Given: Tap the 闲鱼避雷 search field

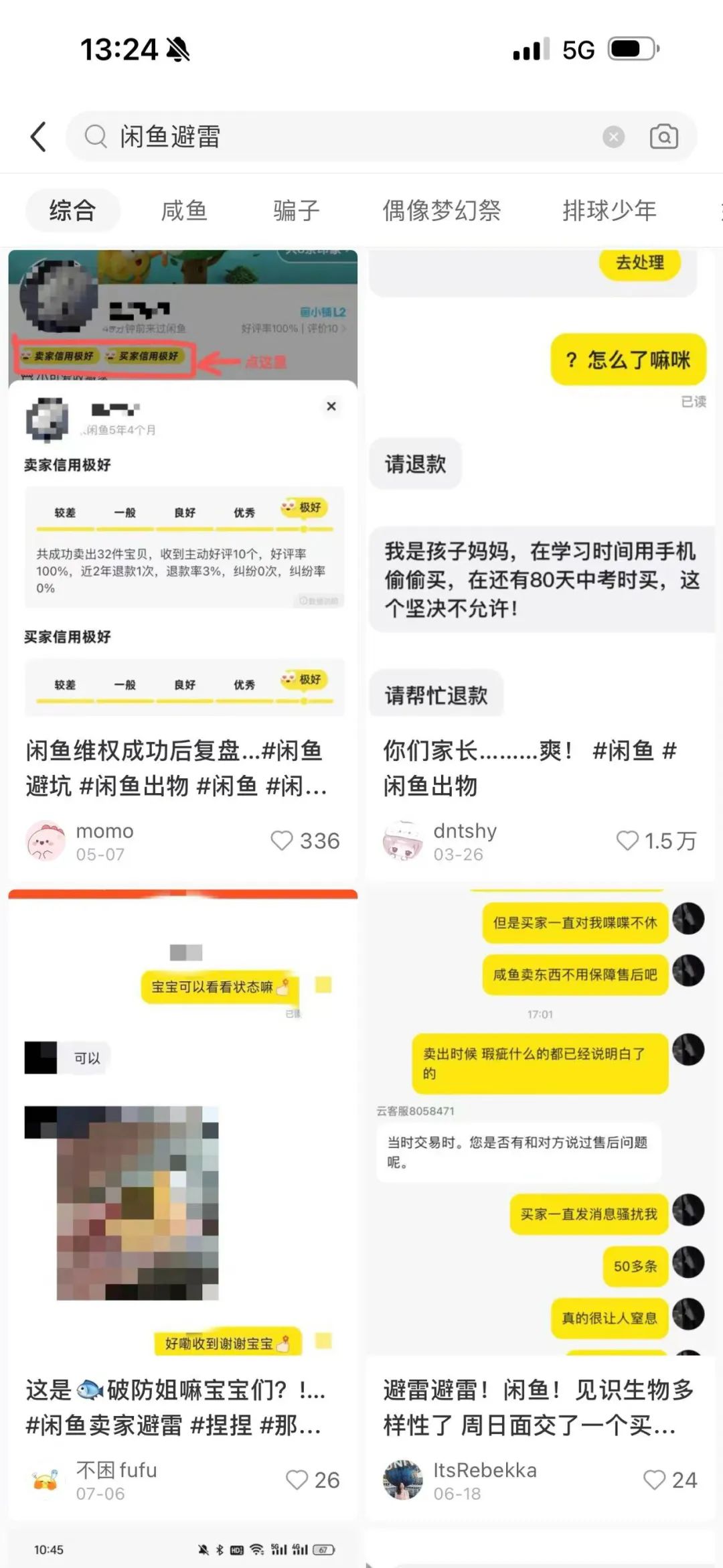Looking at the screenshot, I should [335, 137].
